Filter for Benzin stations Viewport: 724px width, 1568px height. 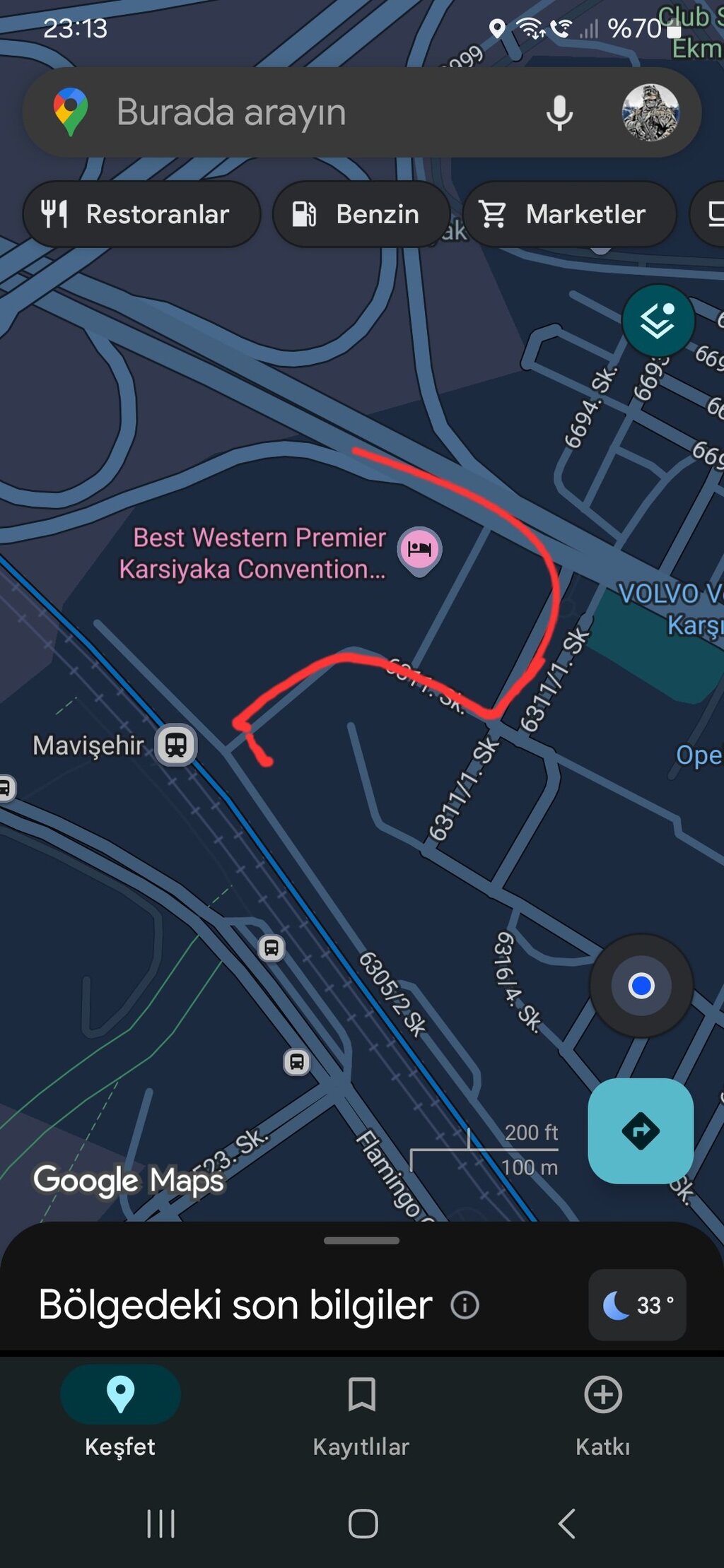point(361,214)
